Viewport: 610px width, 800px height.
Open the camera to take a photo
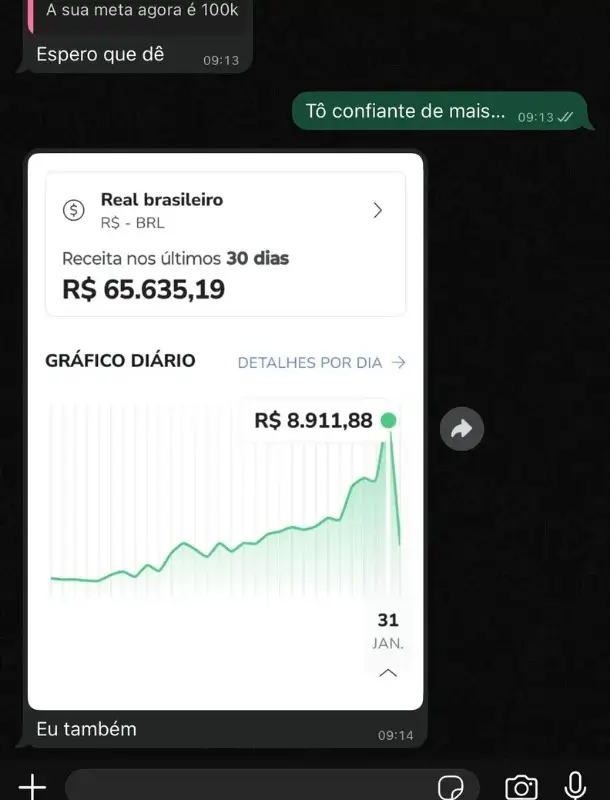(521, 787)
